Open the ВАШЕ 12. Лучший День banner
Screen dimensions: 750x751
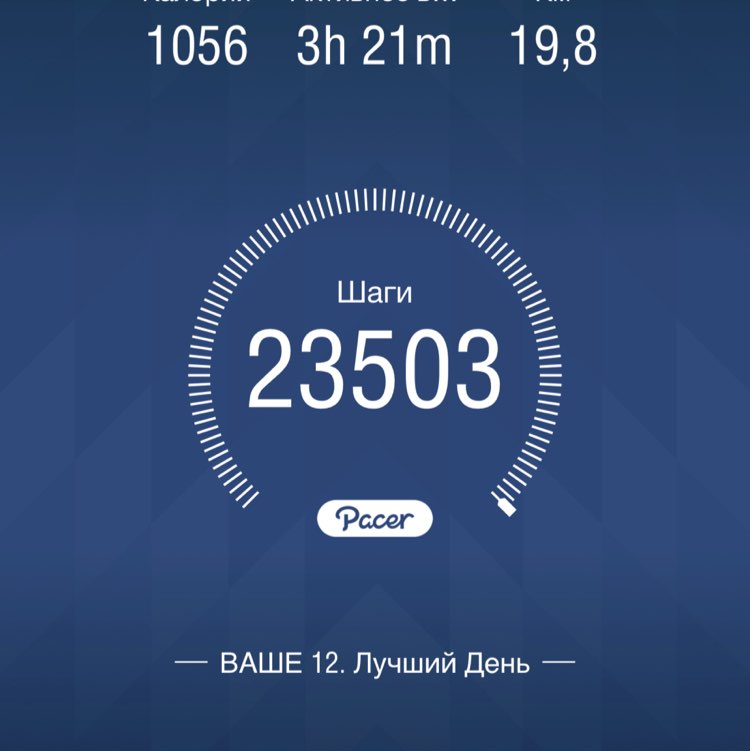(x=375, y=660)
